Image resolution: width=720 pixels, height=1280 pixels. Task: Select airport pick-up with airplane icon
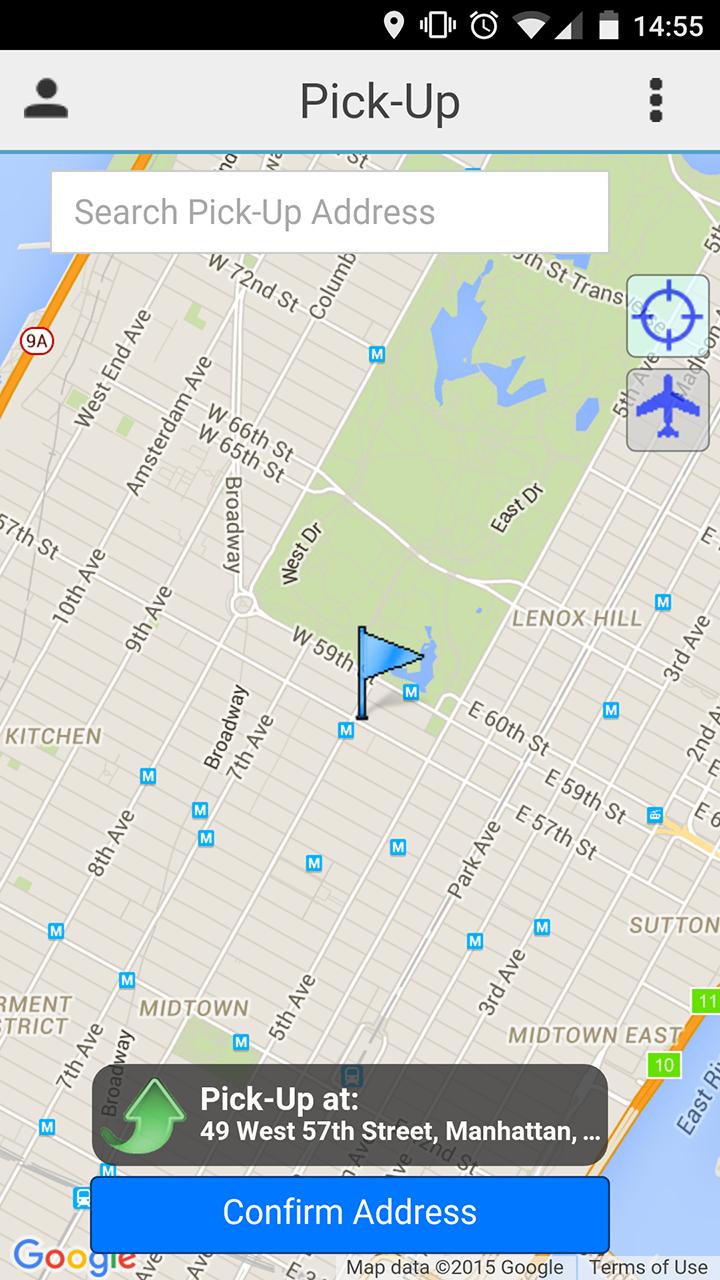pos(667,410)
